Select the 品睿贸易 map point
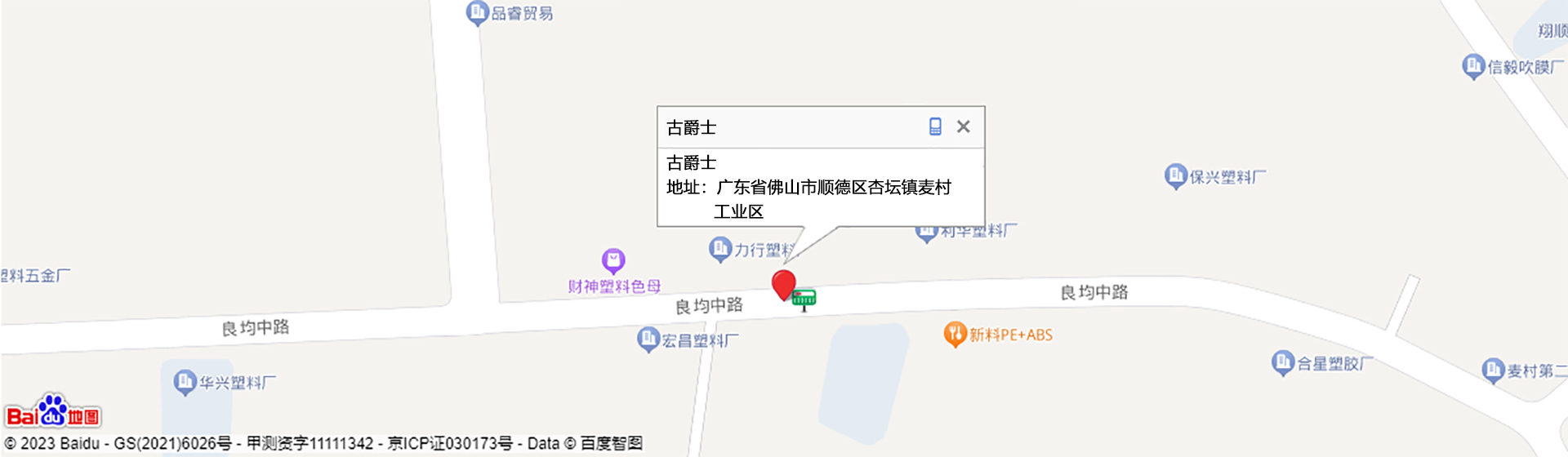Screen dimensions: 1568x457 coord(477,12)
